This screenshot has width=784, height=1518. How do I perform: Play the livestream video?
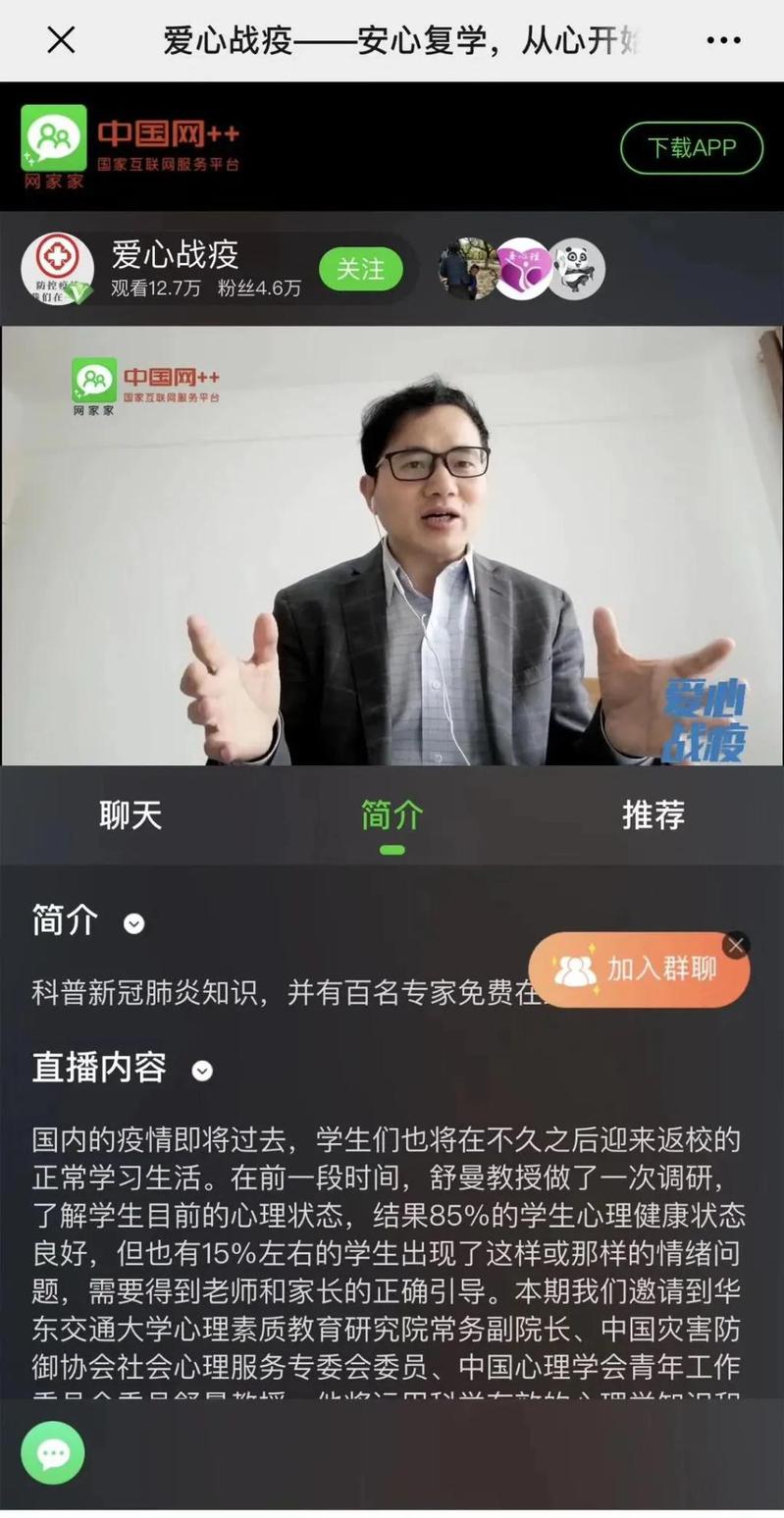[x=392, y=546]
